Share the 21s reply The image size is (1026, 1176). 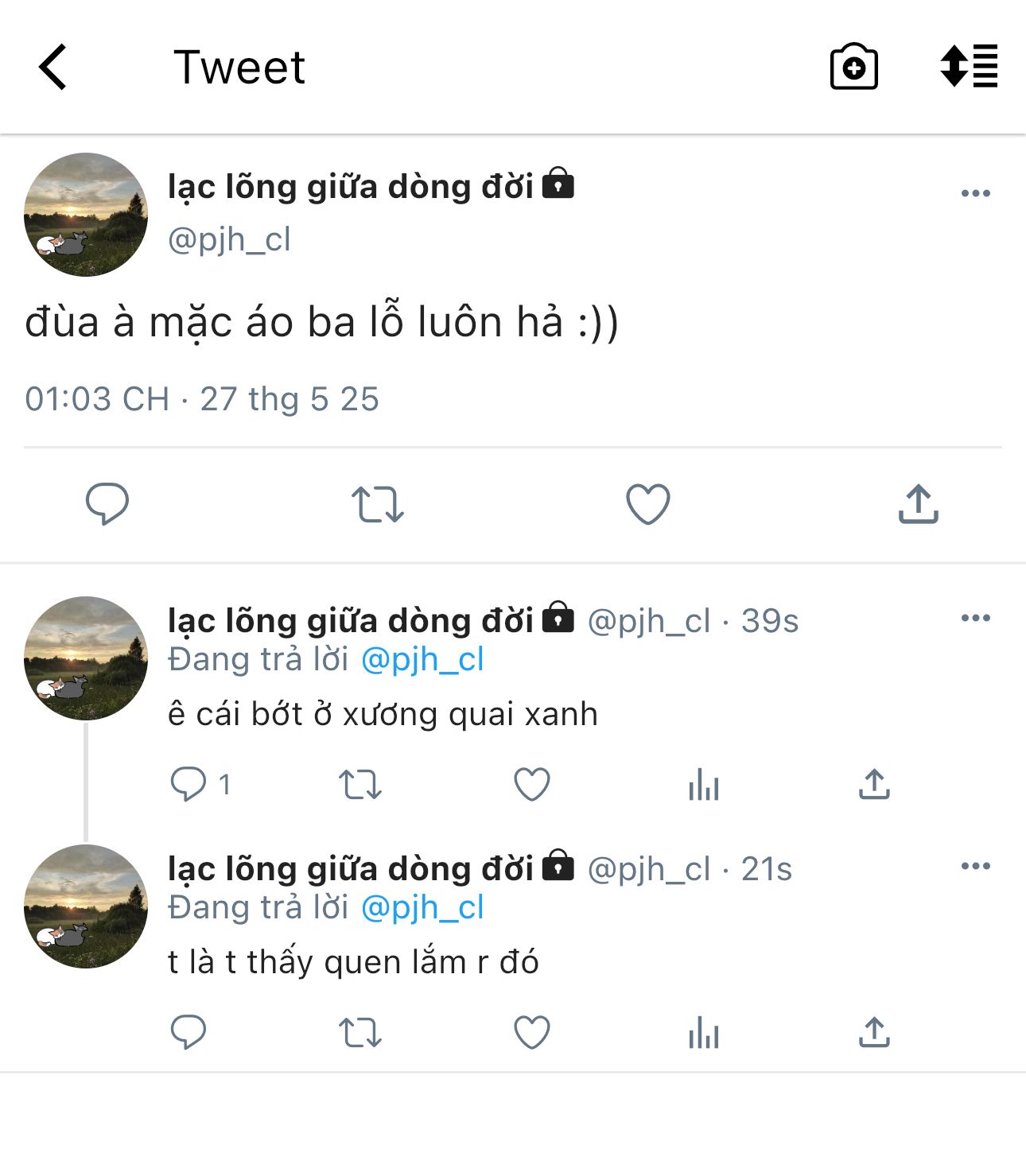click(874, 1032)
